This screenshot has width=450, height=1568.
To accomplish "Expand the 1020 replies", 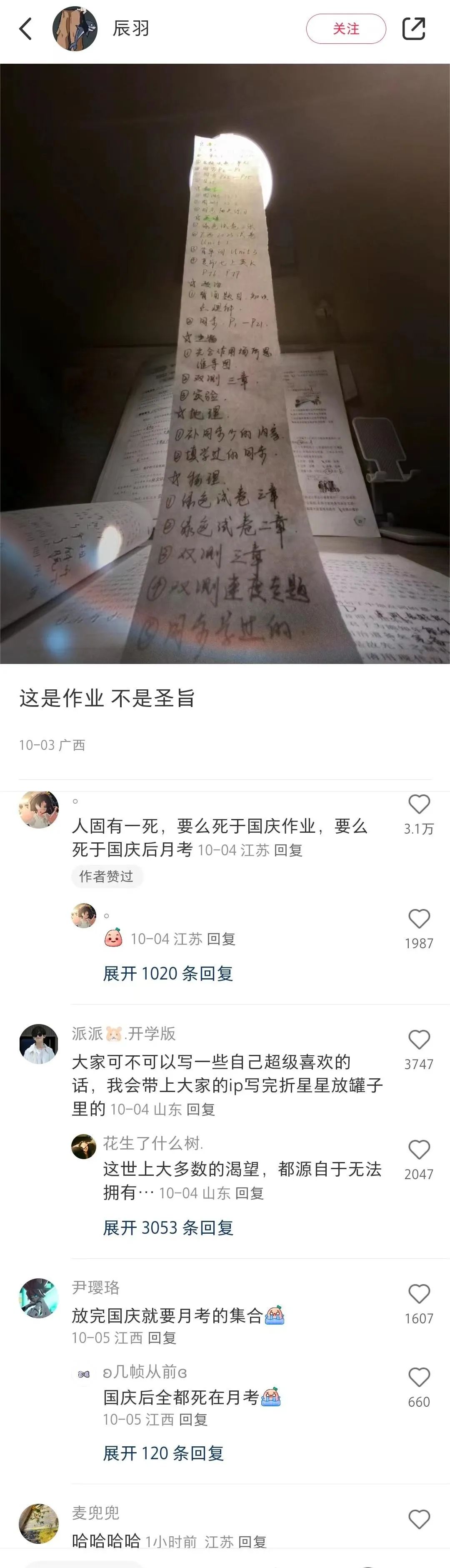I will pyautogui.click(x=168, y=973).
